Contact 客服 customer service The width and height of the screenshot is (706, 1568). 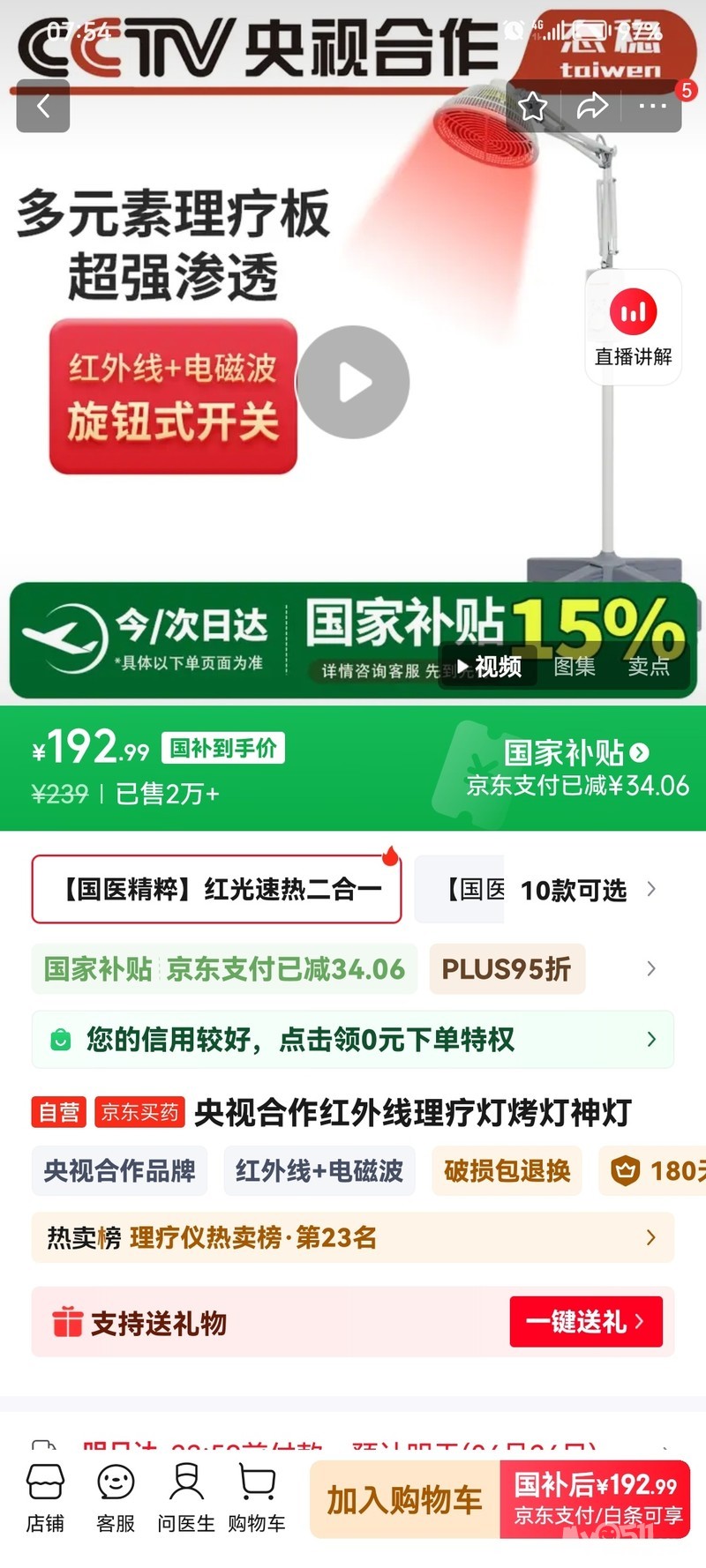pyautogui.click(x=116, y=1498)
